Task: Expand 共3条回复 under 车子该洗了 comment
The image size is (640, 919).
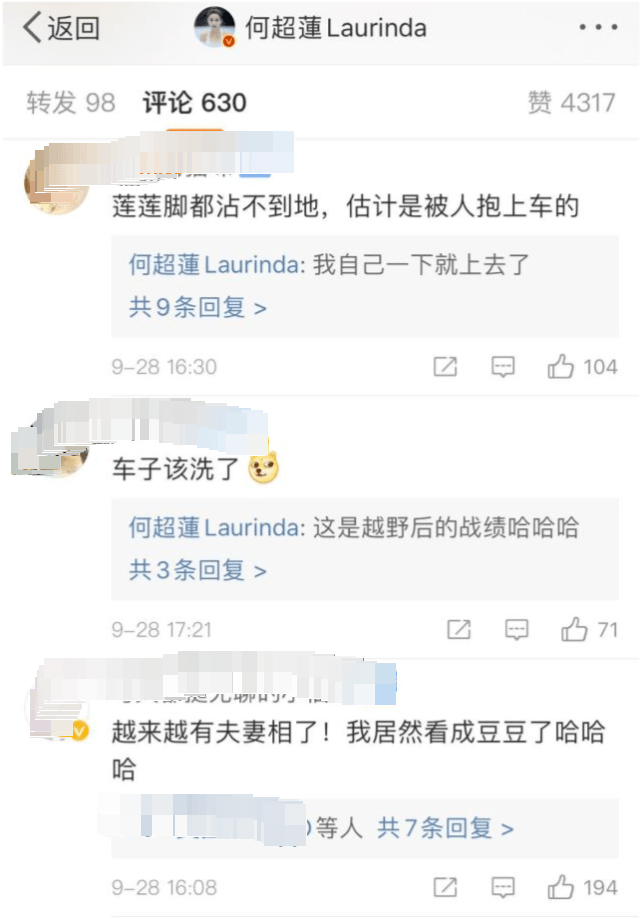Action: (x=198, y=570)
